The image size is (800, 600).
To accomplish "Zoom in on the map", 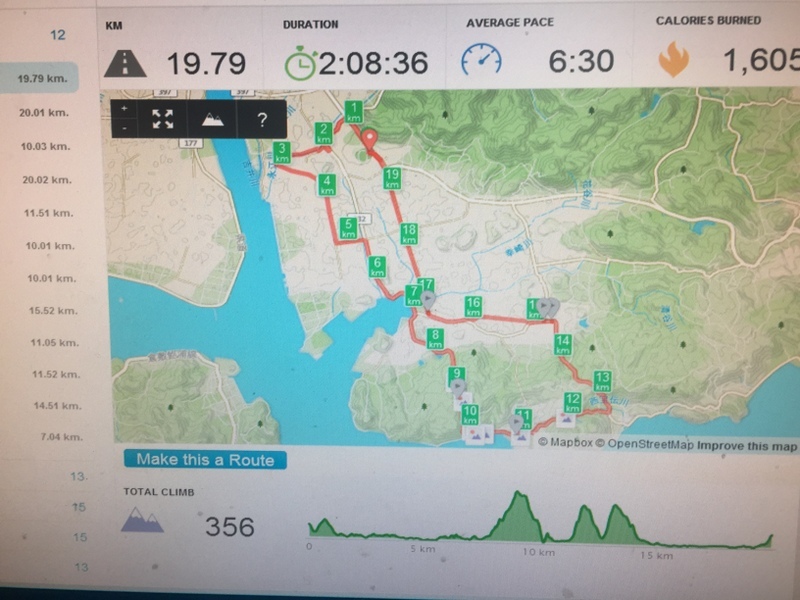I will coord(124,108).
